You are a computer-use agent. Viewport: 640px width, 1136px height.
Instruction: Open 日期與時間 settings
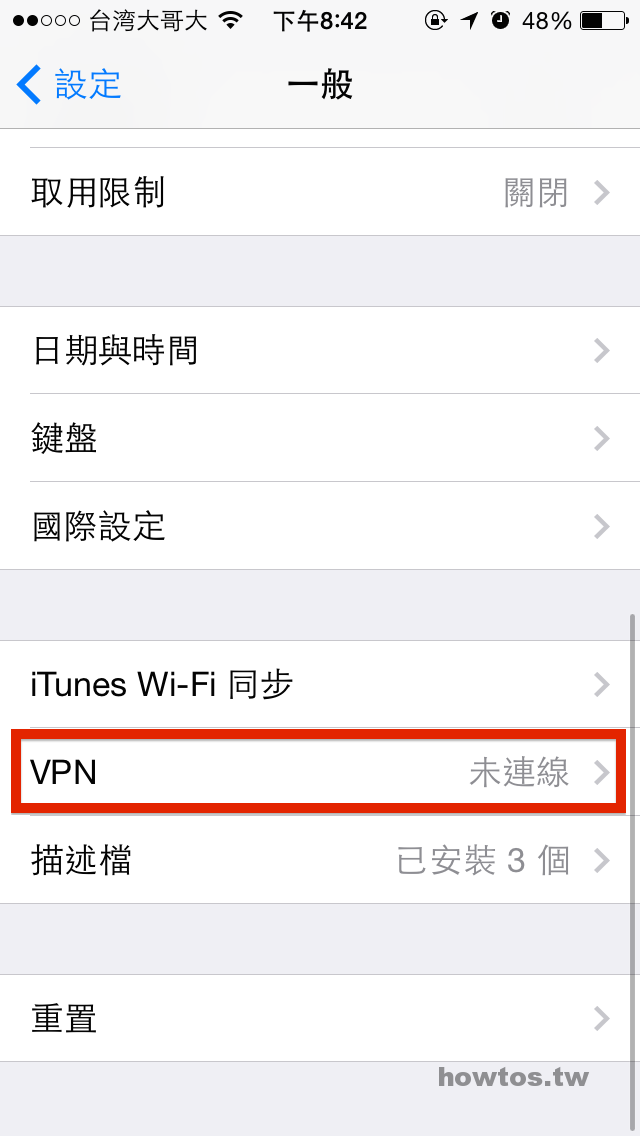[320, 351]
